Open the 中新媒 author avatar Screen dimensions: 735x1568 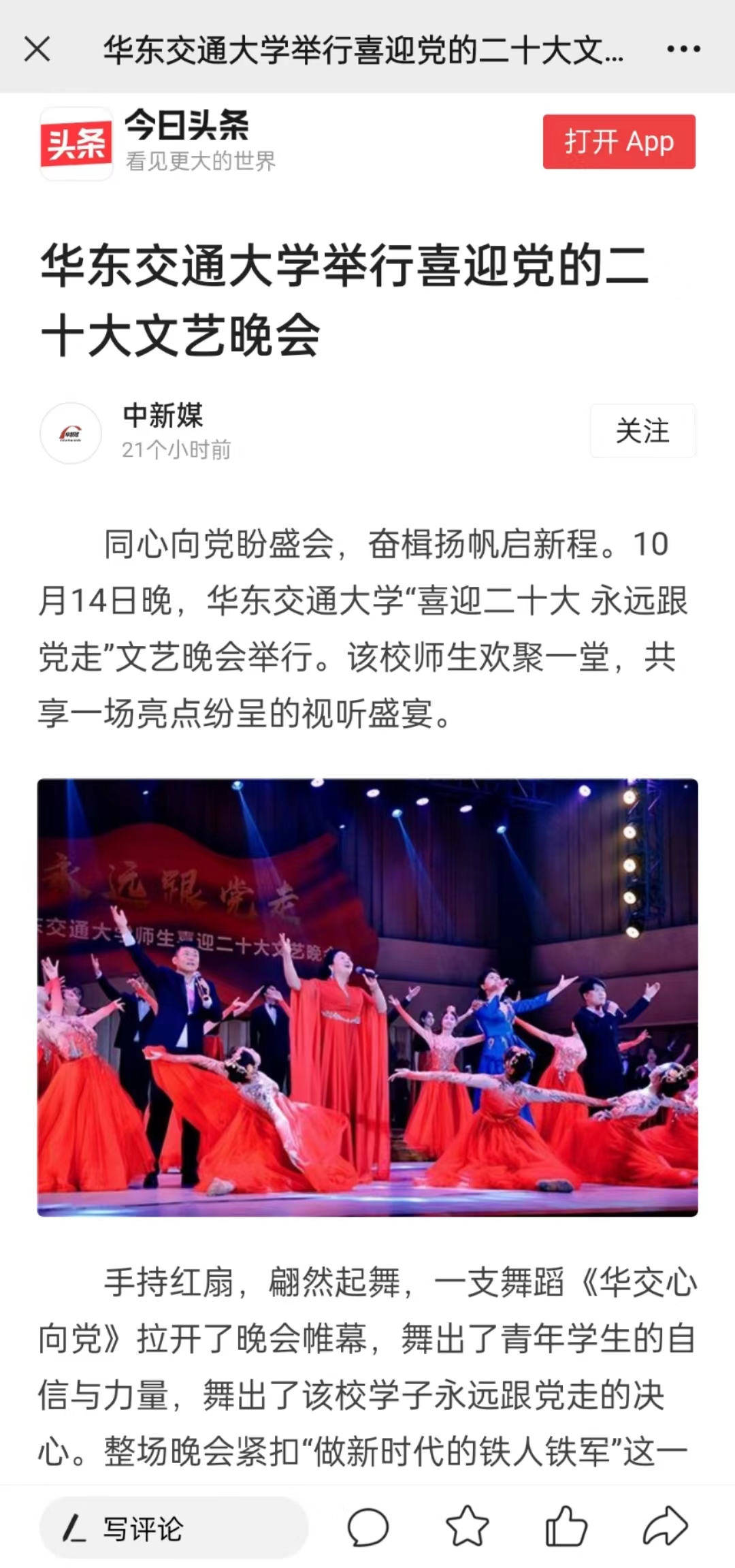(71, 433)
